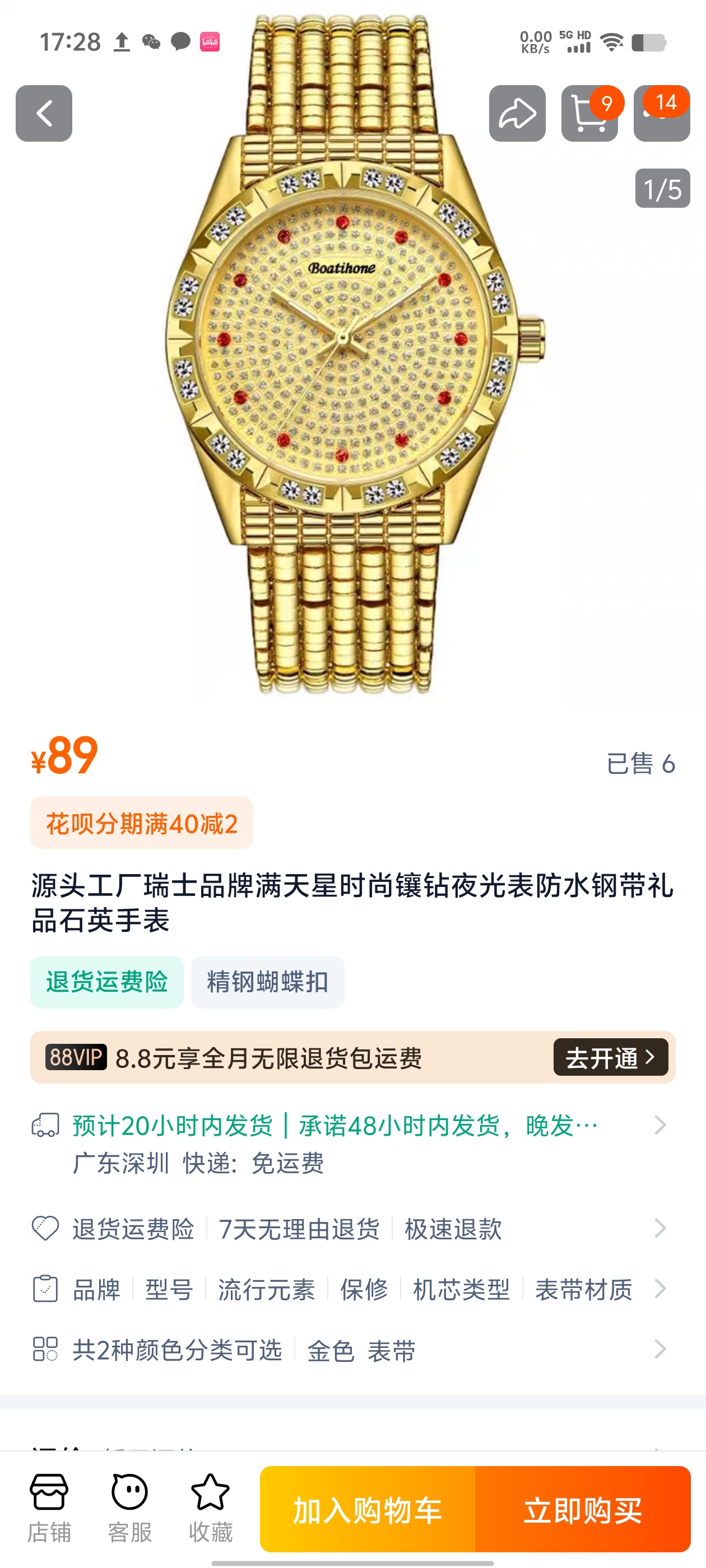Visit the 店铺 store page
The height and width of the screenshot is (1568, 706).
tap(49, 1508)
